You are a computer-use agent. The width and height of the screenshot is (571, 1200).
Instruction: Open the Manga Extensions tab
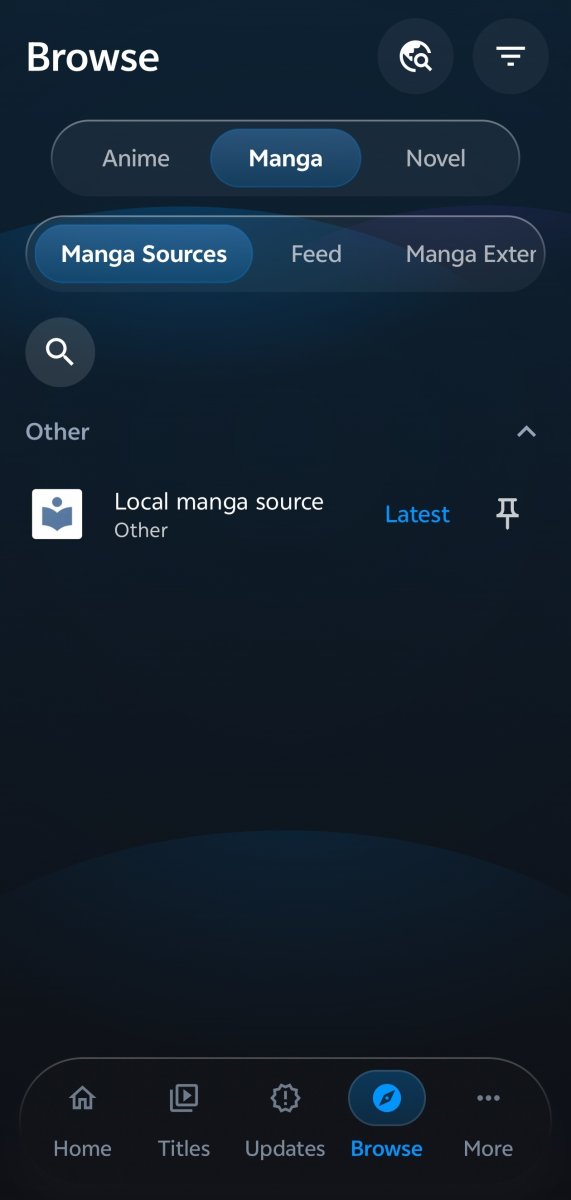(471, 254)
